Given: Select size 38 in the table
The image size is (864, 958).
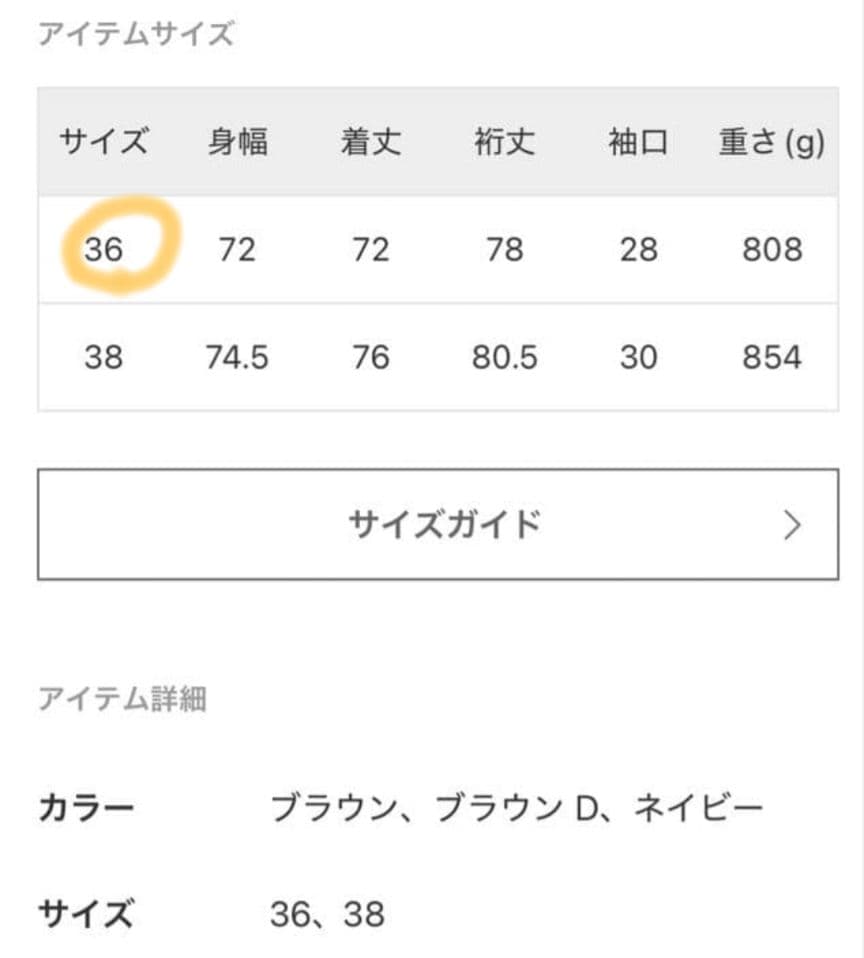Looking at the screenshot, I should [x=102, y=356].
